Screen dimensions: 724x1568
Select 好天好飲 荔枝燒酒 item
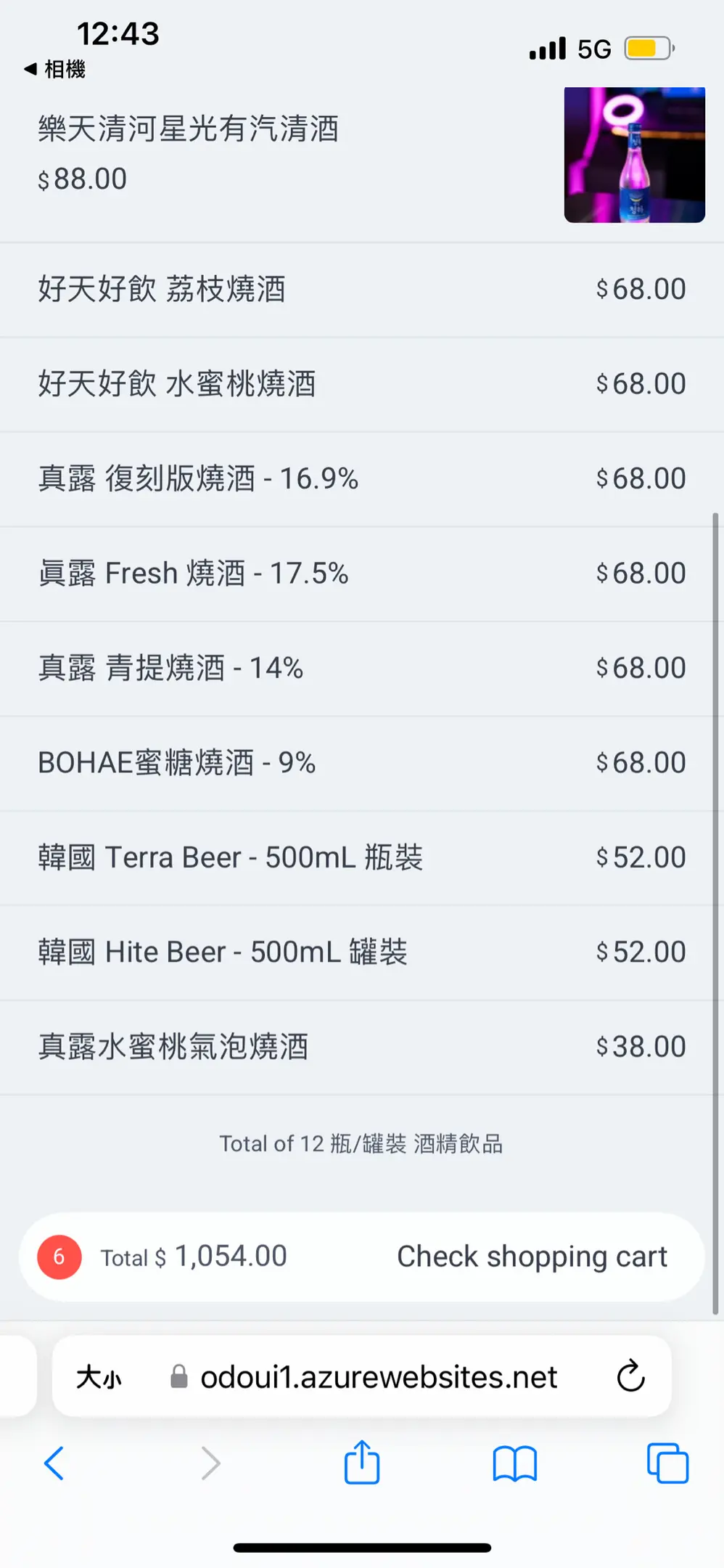362,290
